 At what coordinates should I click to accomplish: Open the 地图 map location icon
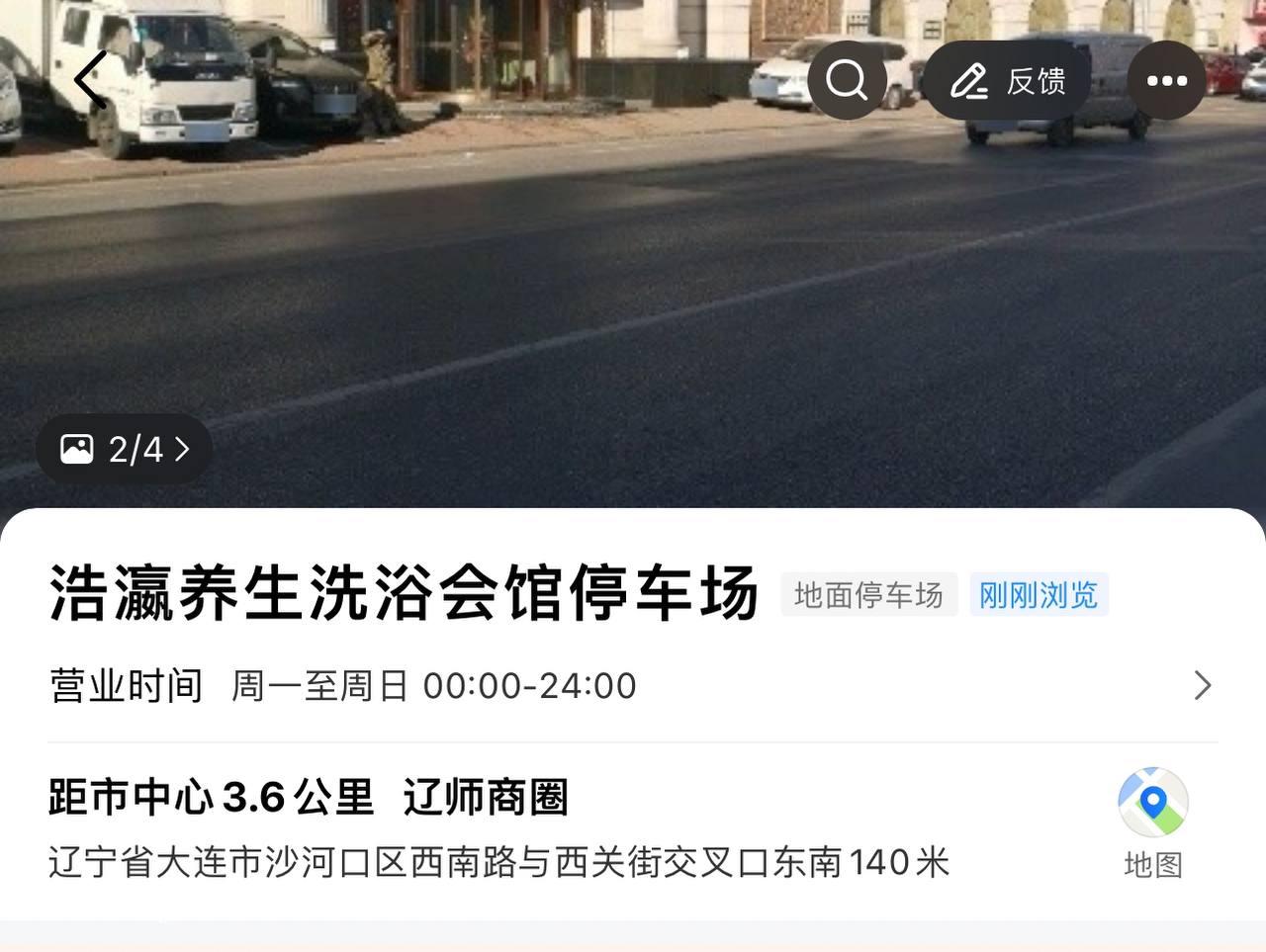1153,821
